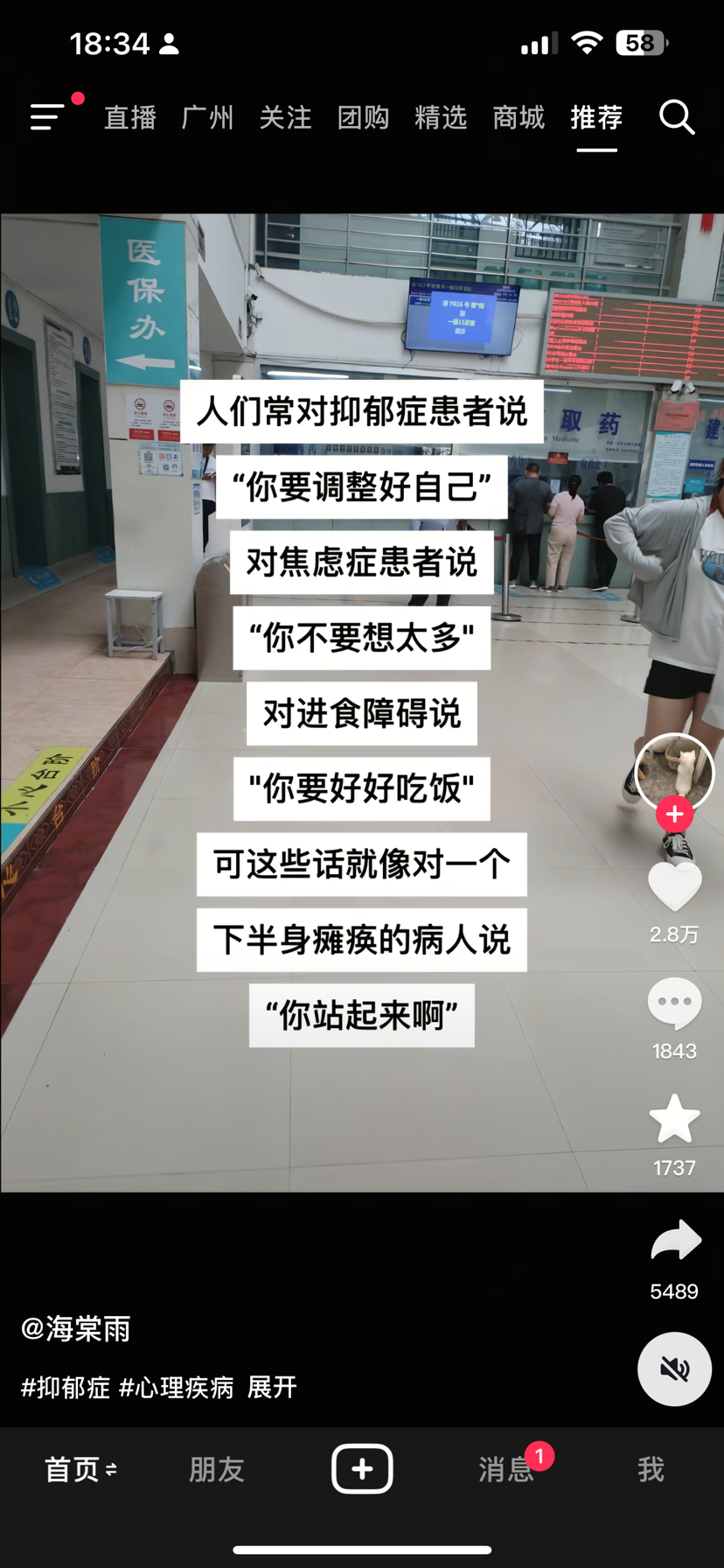Share this video
This screenshot has height=1568, width=724.
[674, 1241]
